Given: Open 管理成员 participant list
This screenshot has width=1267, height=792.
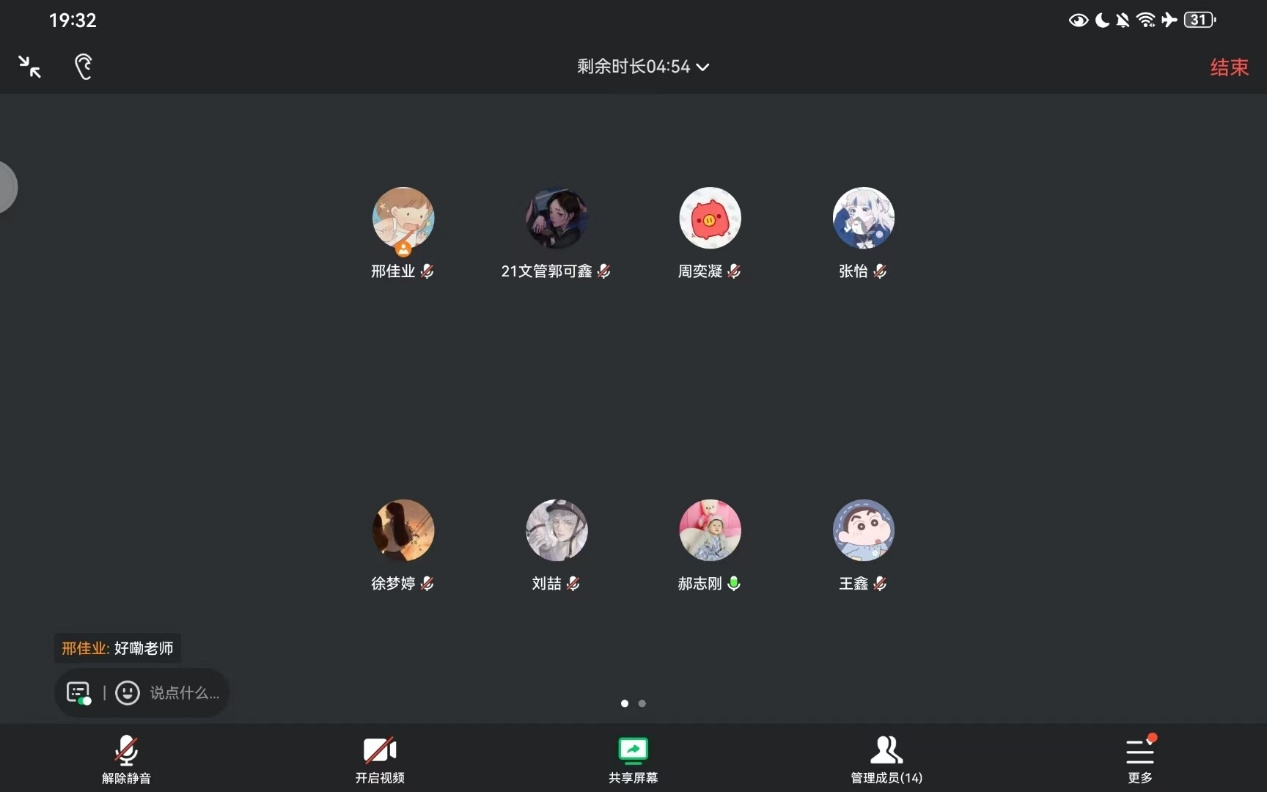Looking at the screenshot, I should tap(886, 759).
